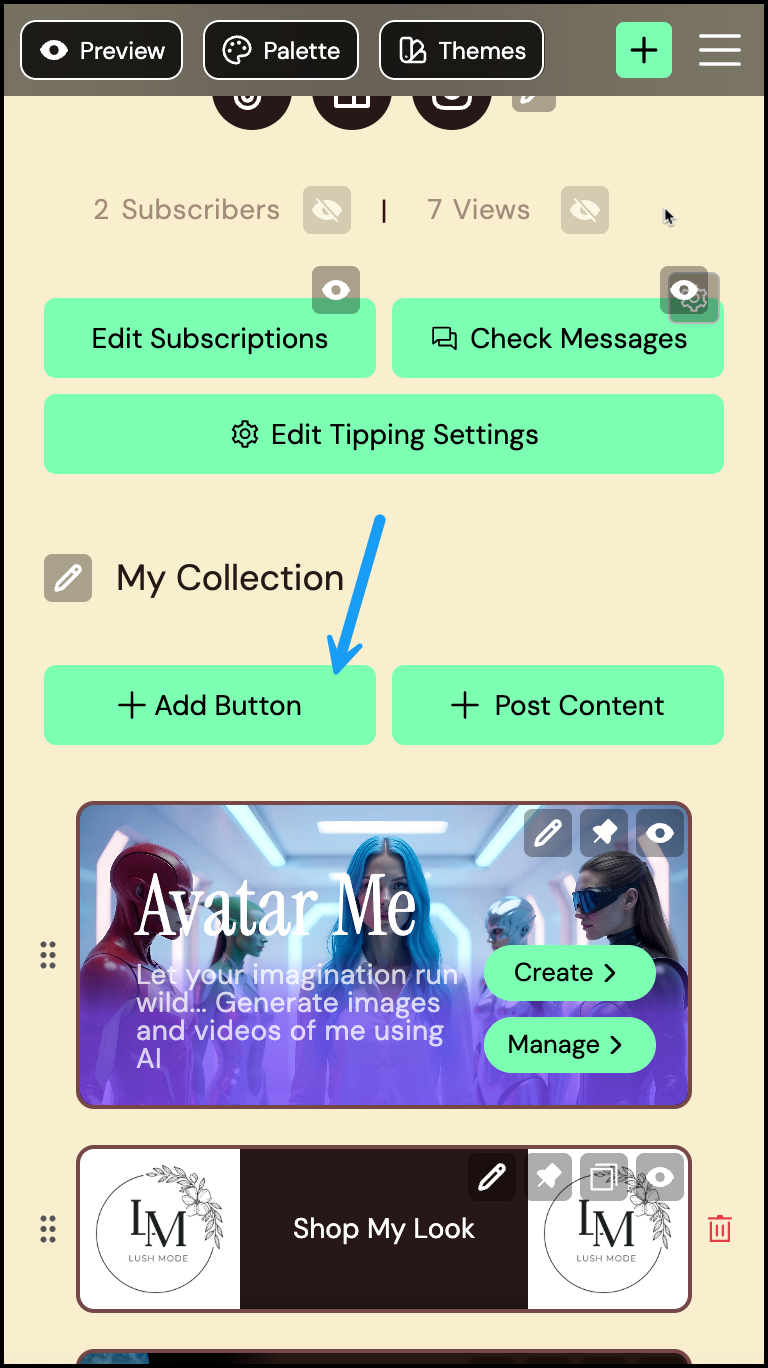Screen dimensions: 768x1368
Task: Open Edit Tipping Settings
Action: tap(384, 434)
